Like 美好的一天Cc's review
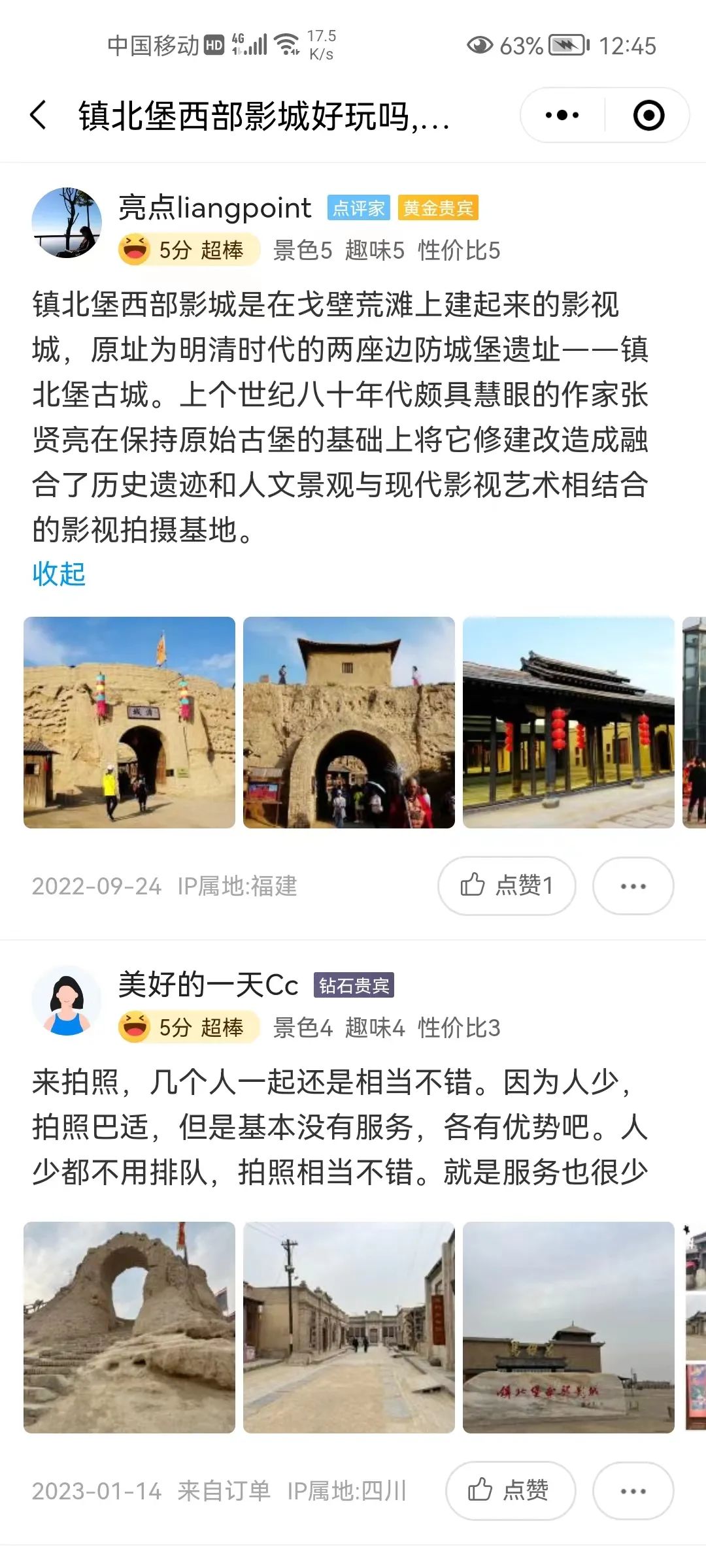This screenshot has width=706, height=1568. [510, 1490]
